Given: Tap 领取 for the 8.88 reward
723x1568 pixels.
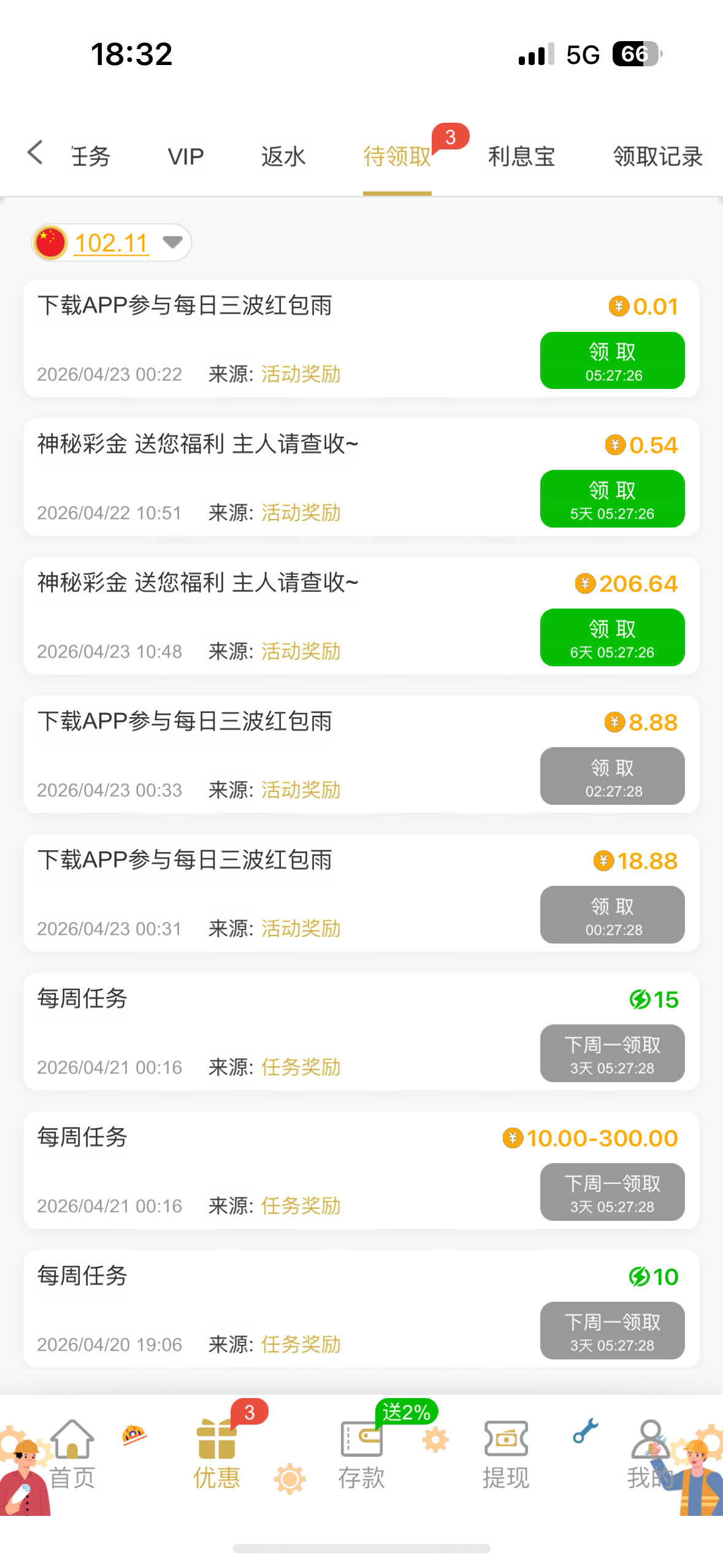Looking at the screenshot, I should (612, 776).
